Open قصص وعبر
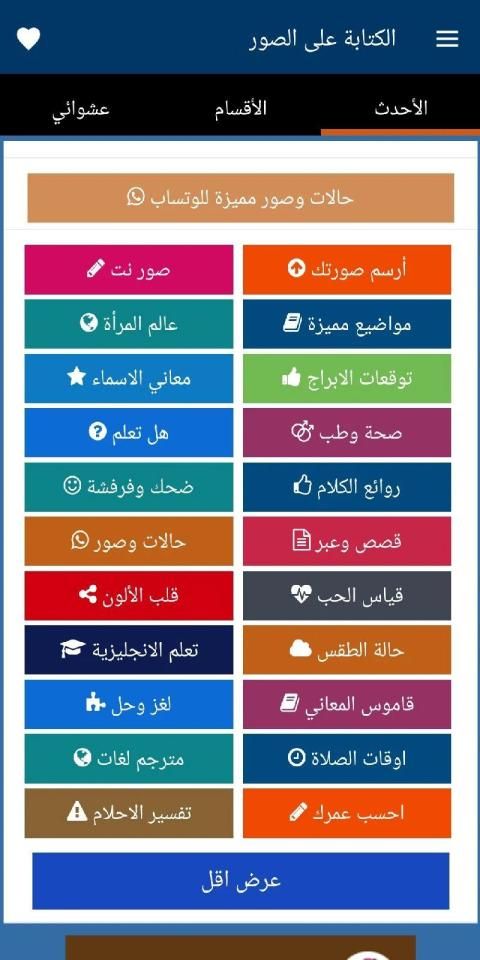The height and width of the screenshot is (960, 480). click(x=347, y=541)
